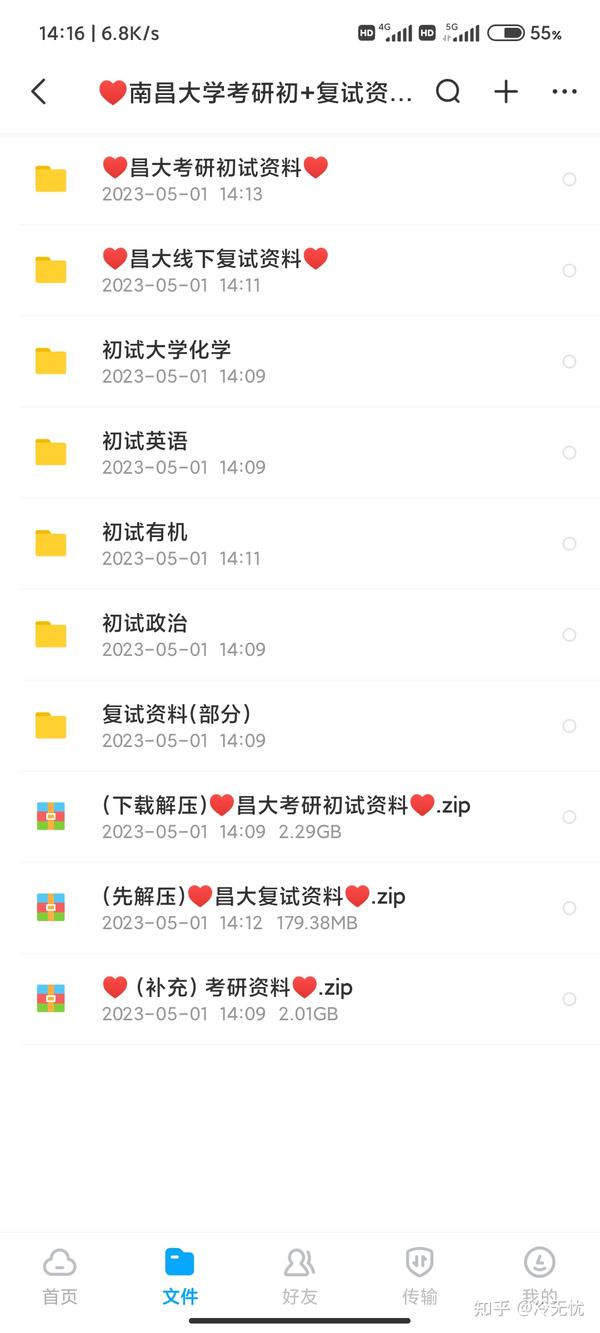
Task: Open the 初试大学化学 folder
Action: [300, 361]
